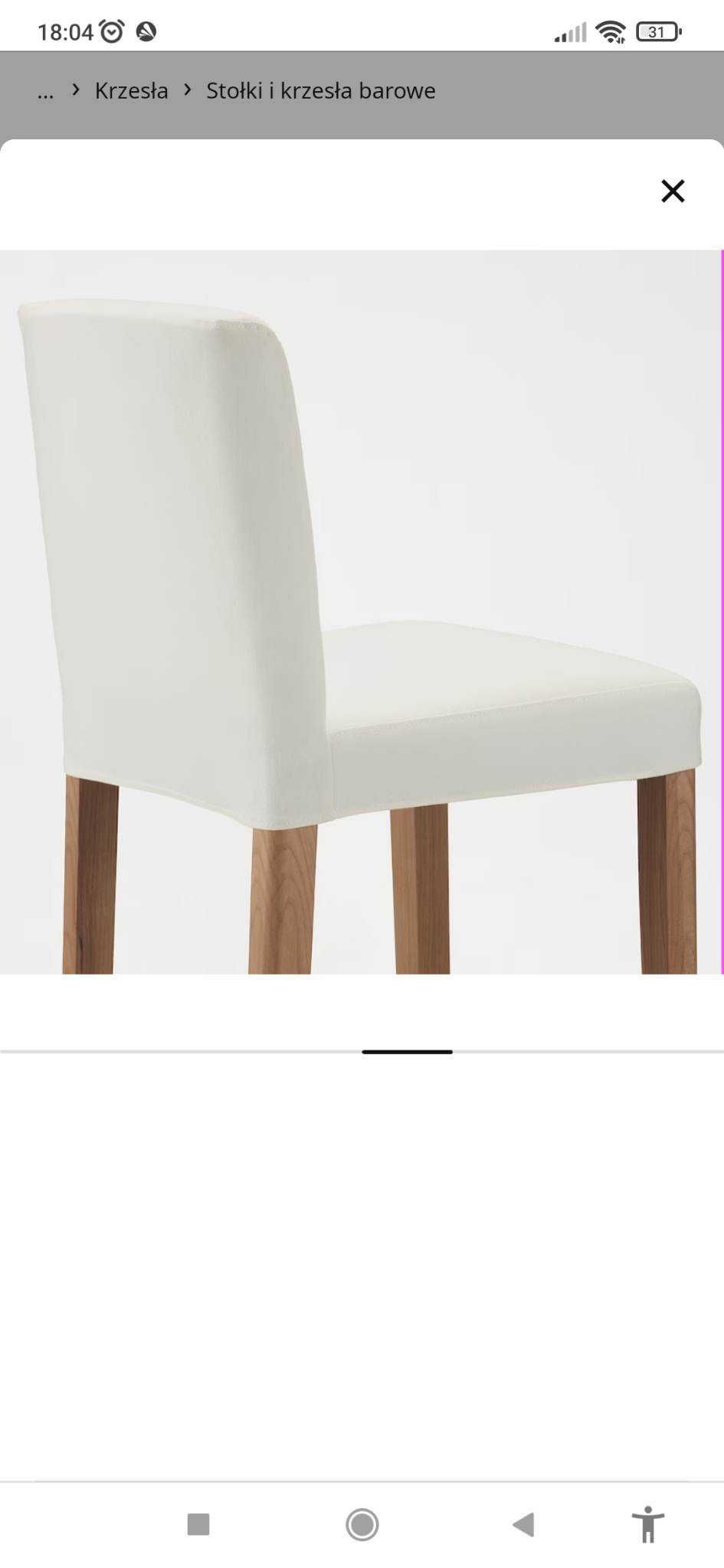Go back using system back button
The width and height of the screenshot is (724, 1568).
(x=523, y=1524)
